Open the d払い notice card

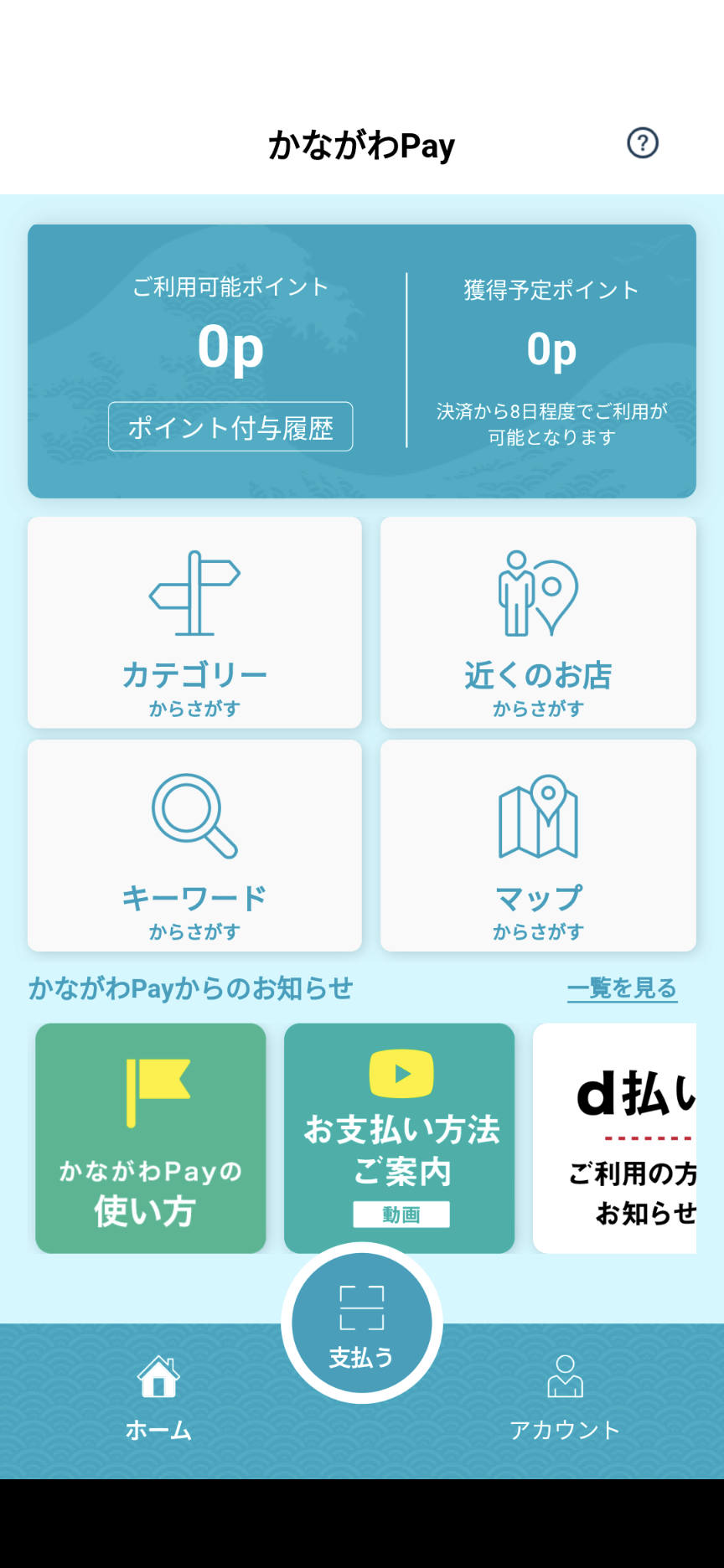pos(616,1137)
